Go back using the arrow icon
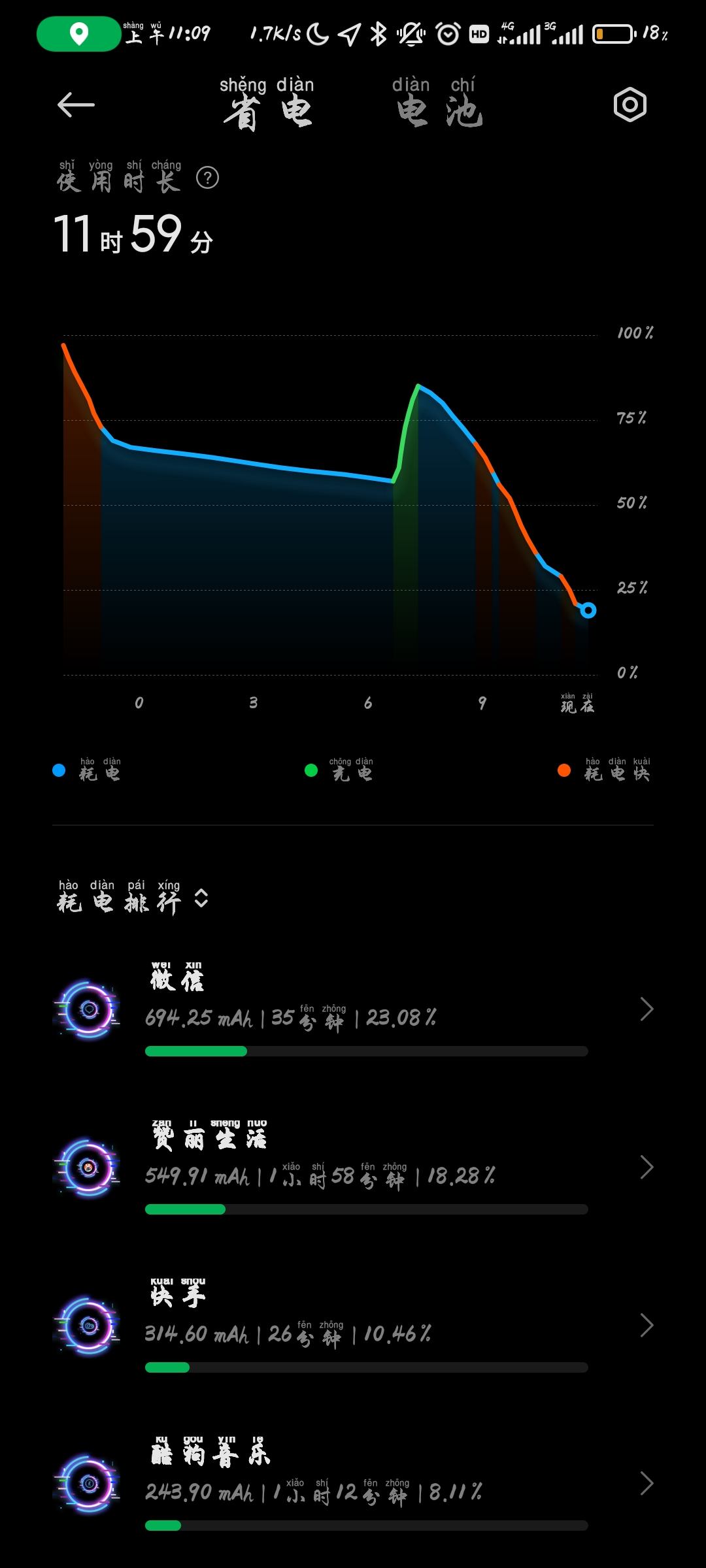Viewport: 706px width, 1568px height. (x=76, y=105)
